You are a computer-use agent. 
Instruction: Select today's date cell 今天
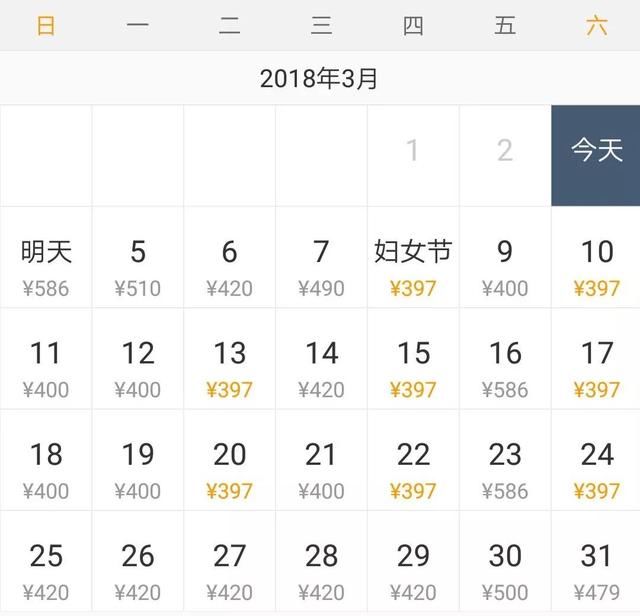(596, 155)
